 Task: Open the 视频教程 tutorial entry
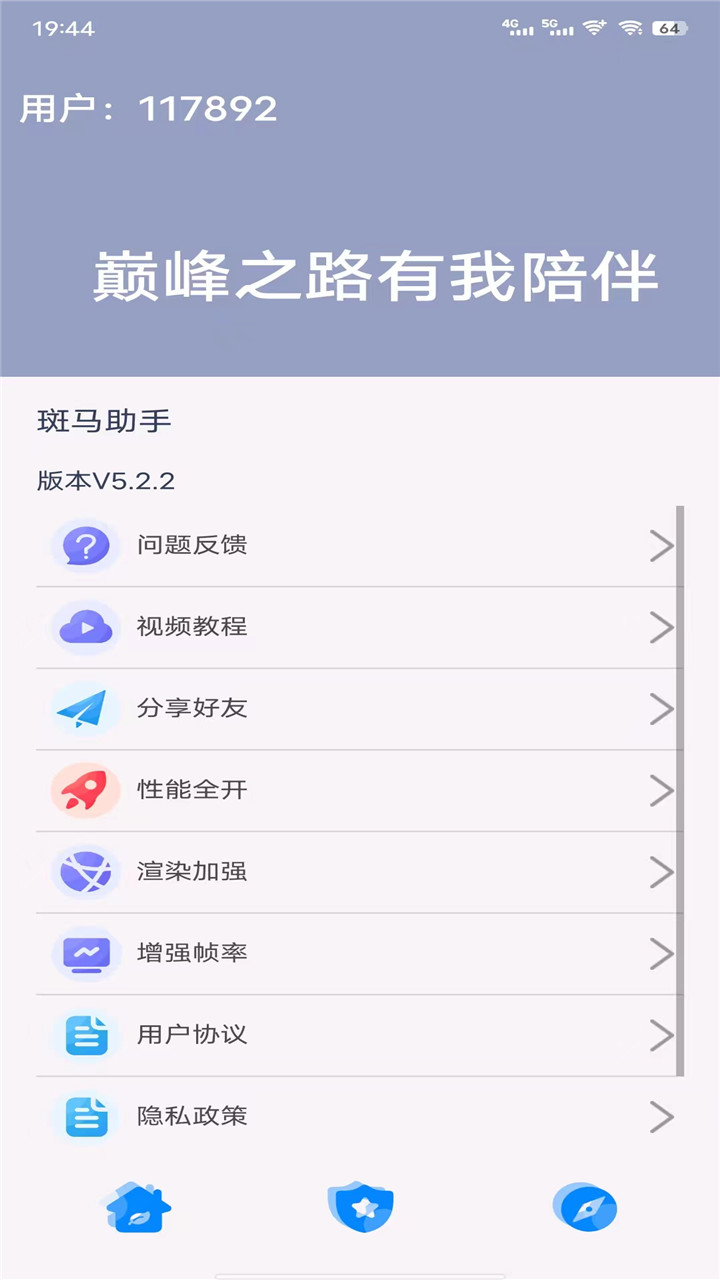pyautogui.click(x=360, y=627)
